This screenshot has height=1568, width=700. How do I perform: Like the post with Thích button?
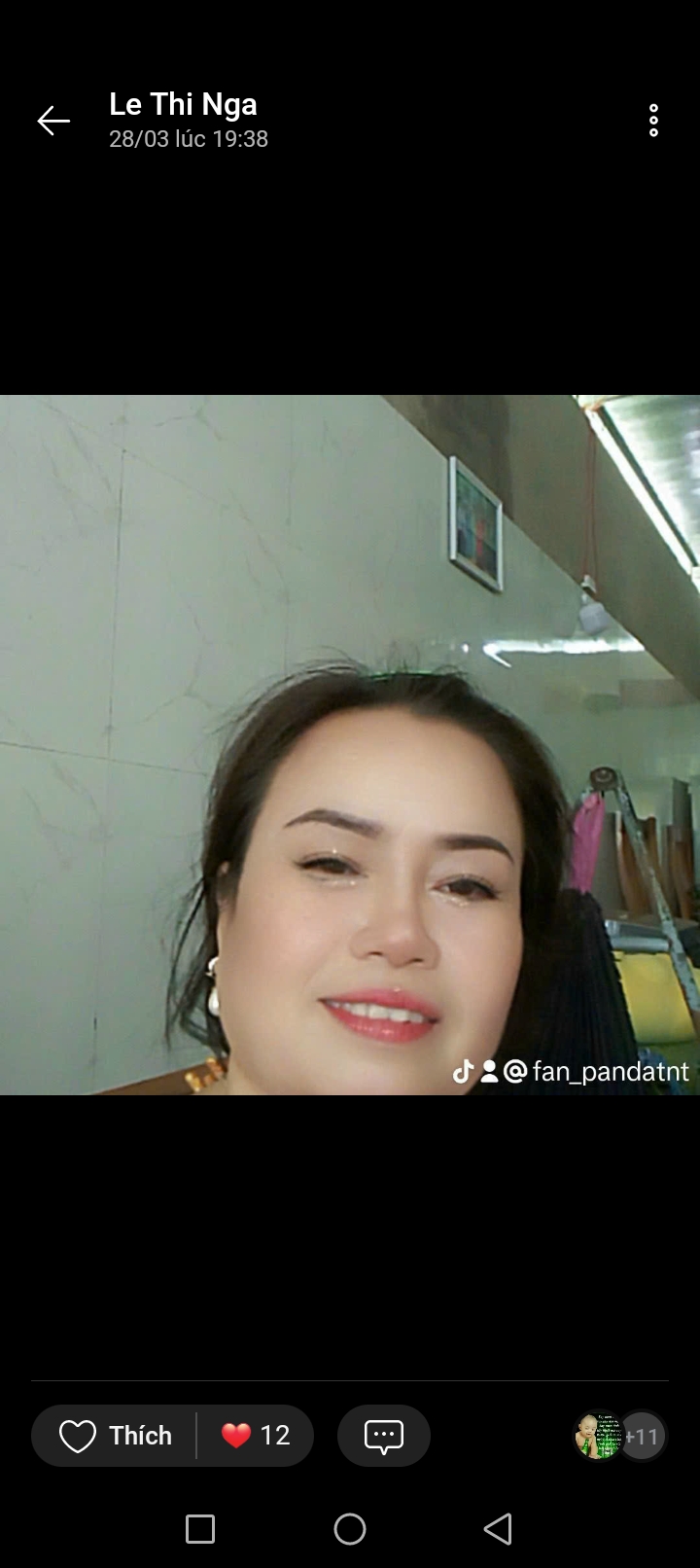pos(116,1436)
